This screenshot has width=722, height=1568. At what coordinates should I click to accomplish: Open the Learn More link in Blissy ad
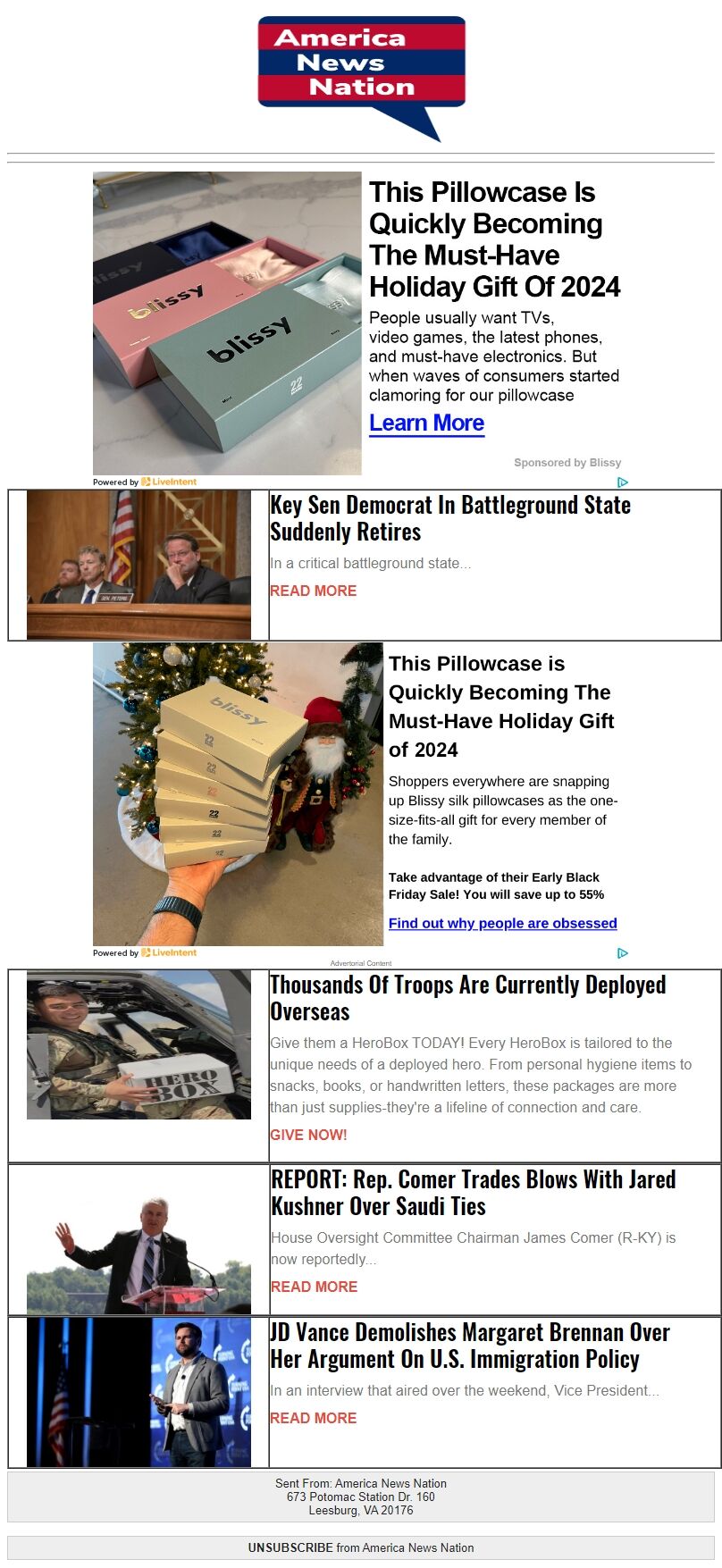tap(426, 423)
